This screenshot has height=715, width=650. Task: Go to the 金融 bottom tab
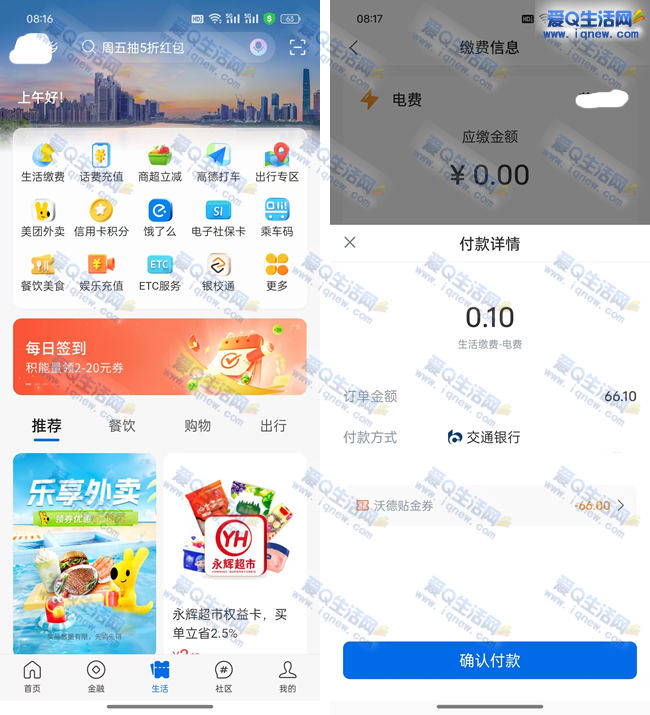point(96,677)
